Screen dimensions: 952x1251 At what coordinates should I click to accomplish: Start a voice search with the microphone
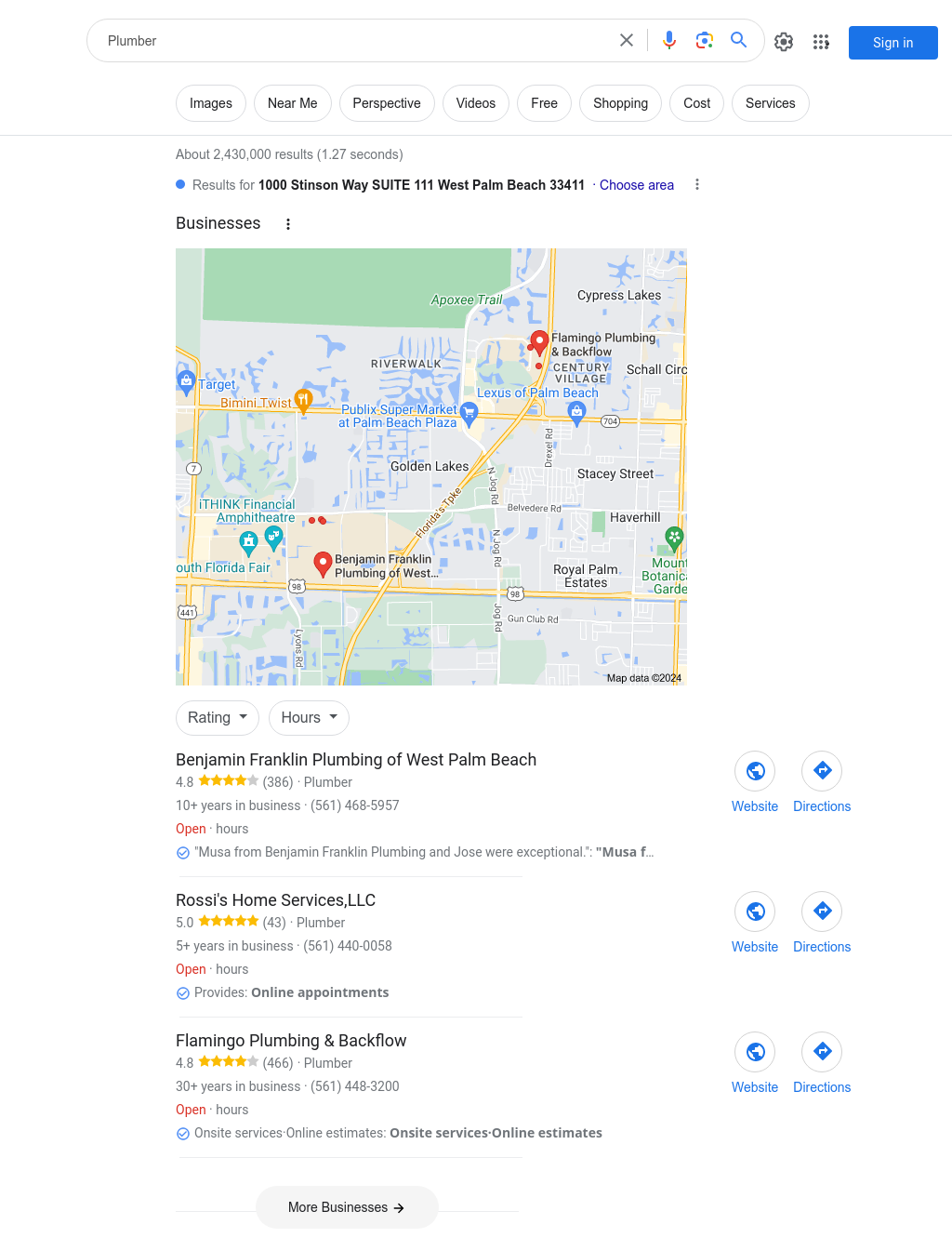click(669, 40)
